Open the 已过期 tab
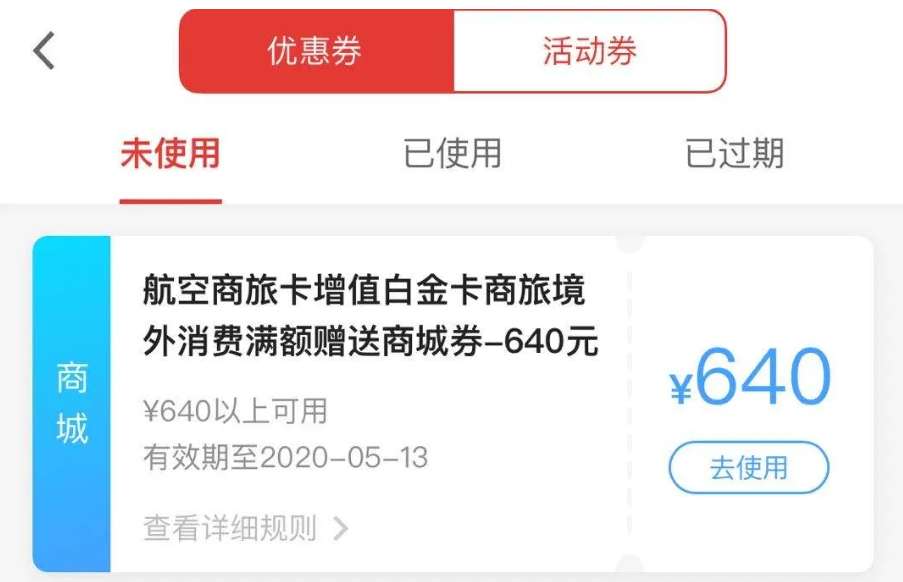903x582 pixels. pyautogui.click(x=734, y=154)
